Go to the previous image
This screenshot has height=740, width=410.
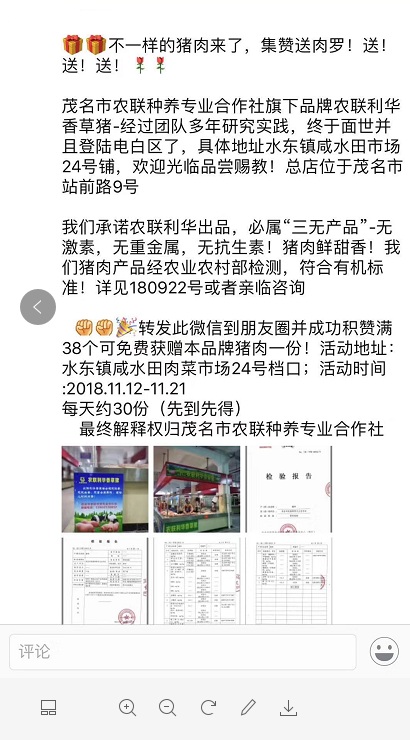coord(38,307)
